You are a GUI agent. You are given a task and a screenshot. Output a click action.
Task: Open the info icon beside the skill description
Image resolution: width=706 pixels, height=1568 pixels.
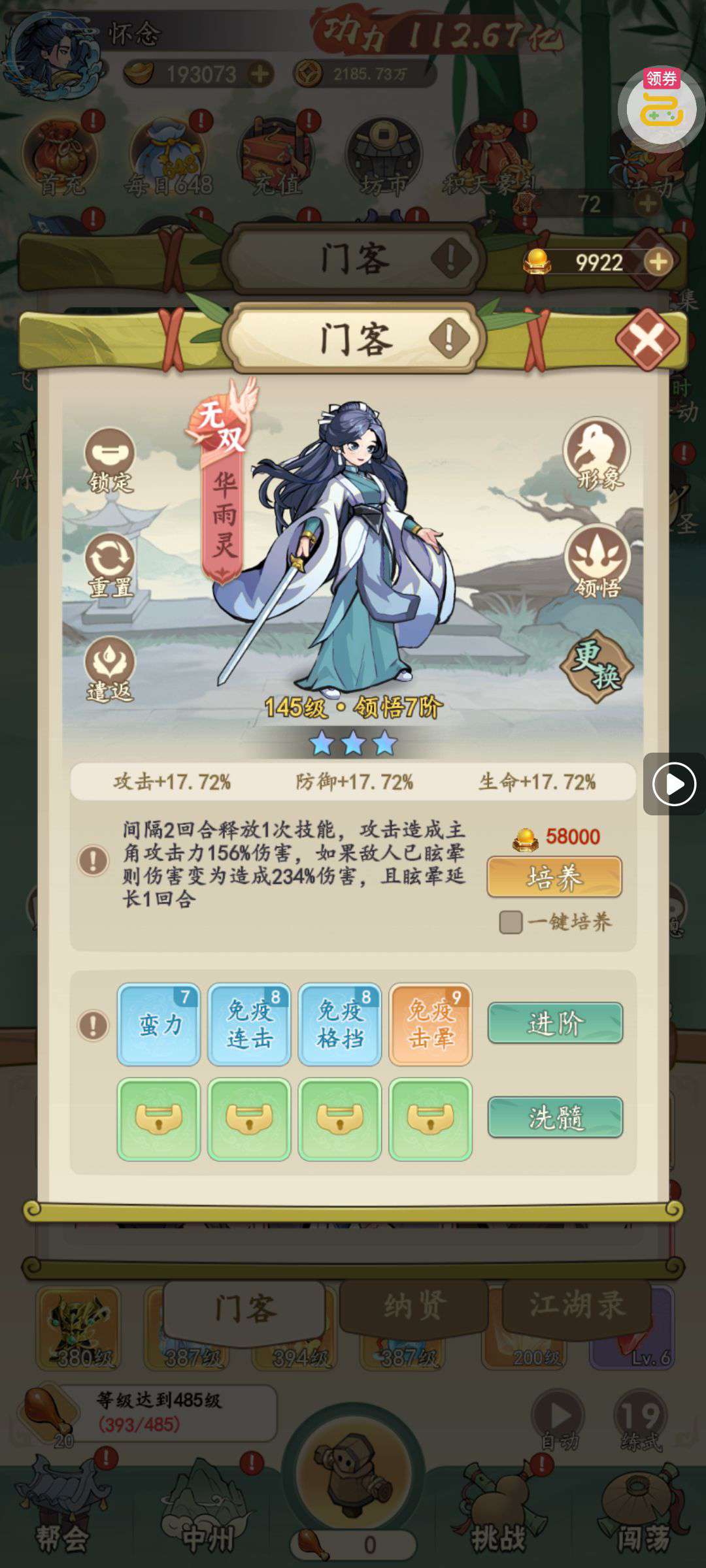[x=93, y=860]
